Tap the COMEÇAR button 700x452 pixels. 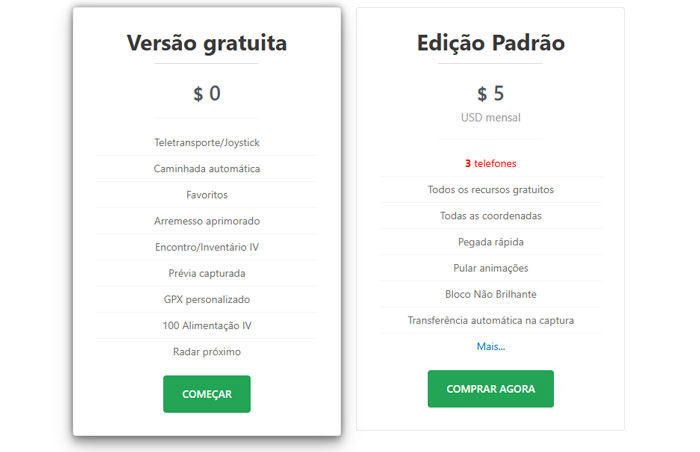tap(207, 394)
